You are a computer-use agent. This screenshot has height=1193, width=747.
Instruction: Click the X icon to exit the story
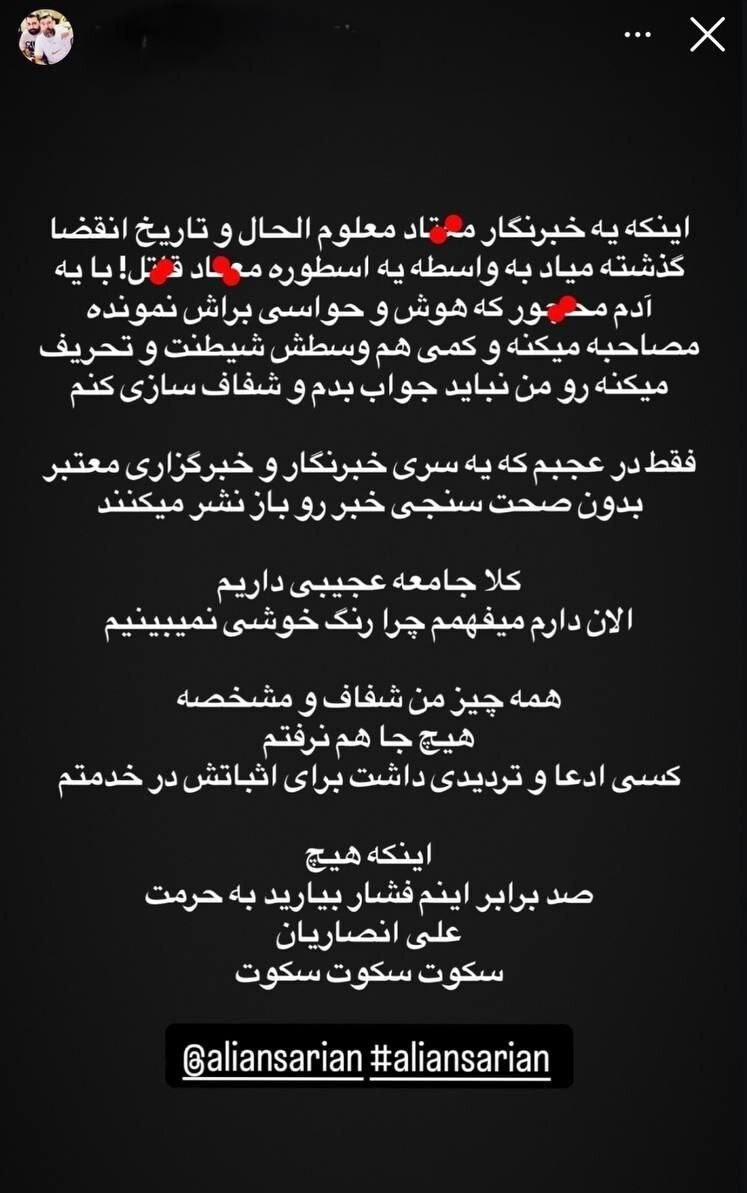coord(707,34)
